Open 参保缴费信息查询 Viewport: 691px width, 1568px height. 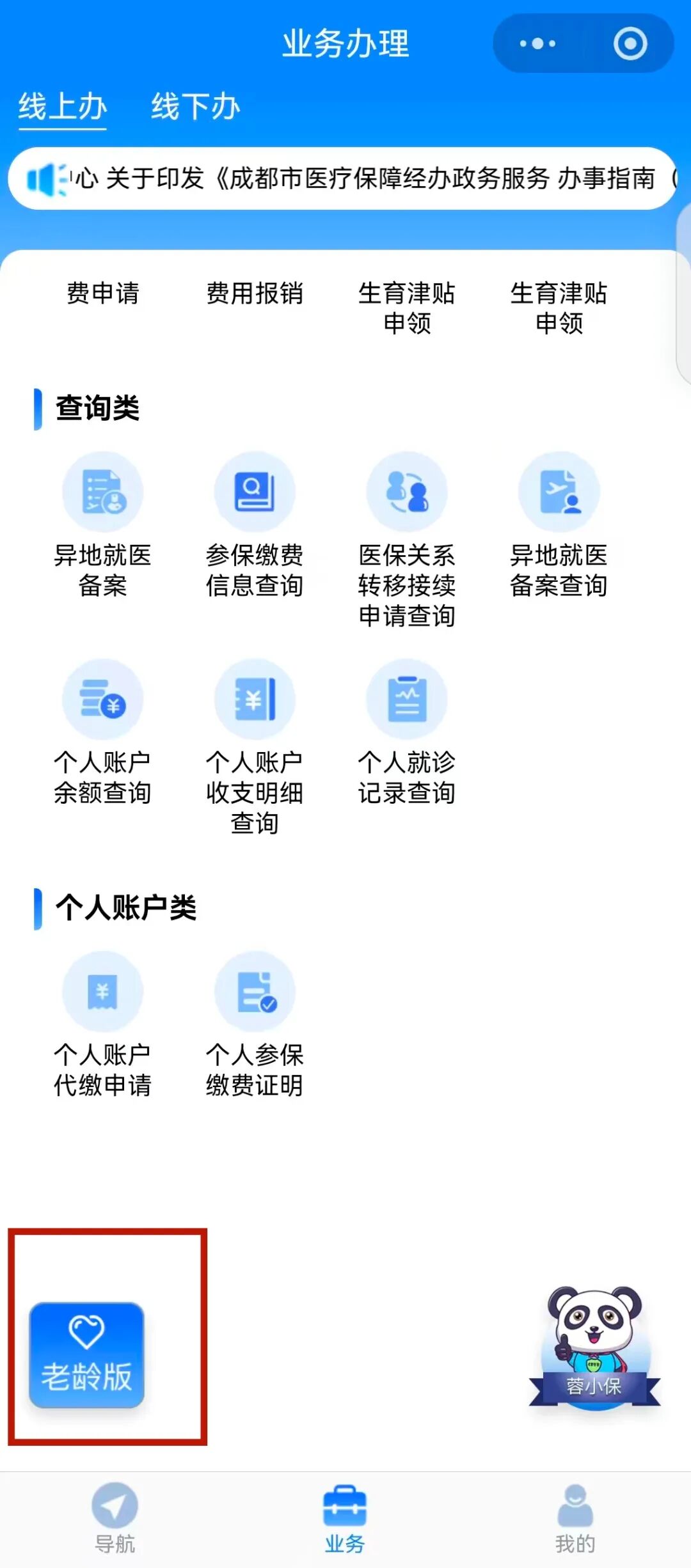tap(255, 524)
